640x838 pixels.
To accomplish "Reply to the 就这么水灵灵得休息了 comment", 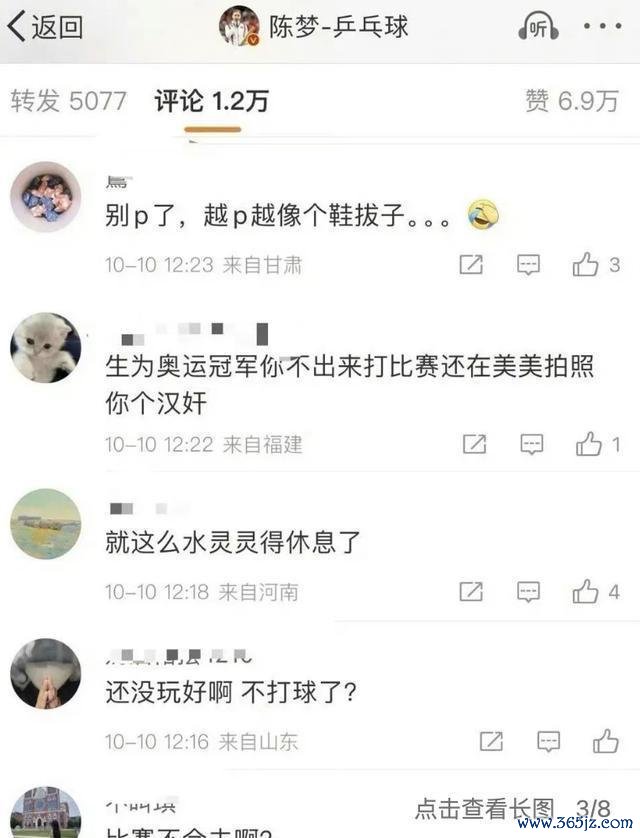I will pos(529,592).
